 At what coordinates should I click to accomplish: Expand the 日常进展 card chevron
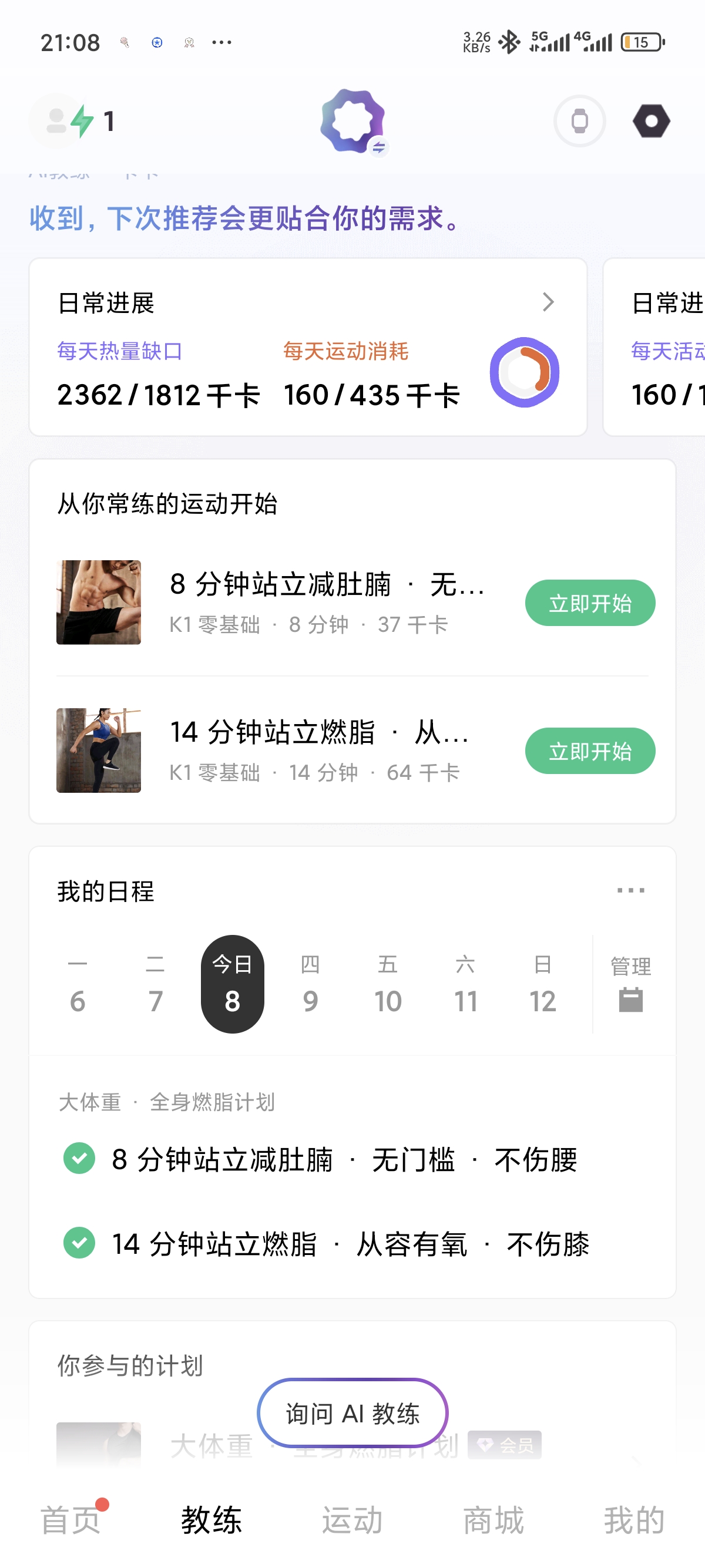click(548, 302)
